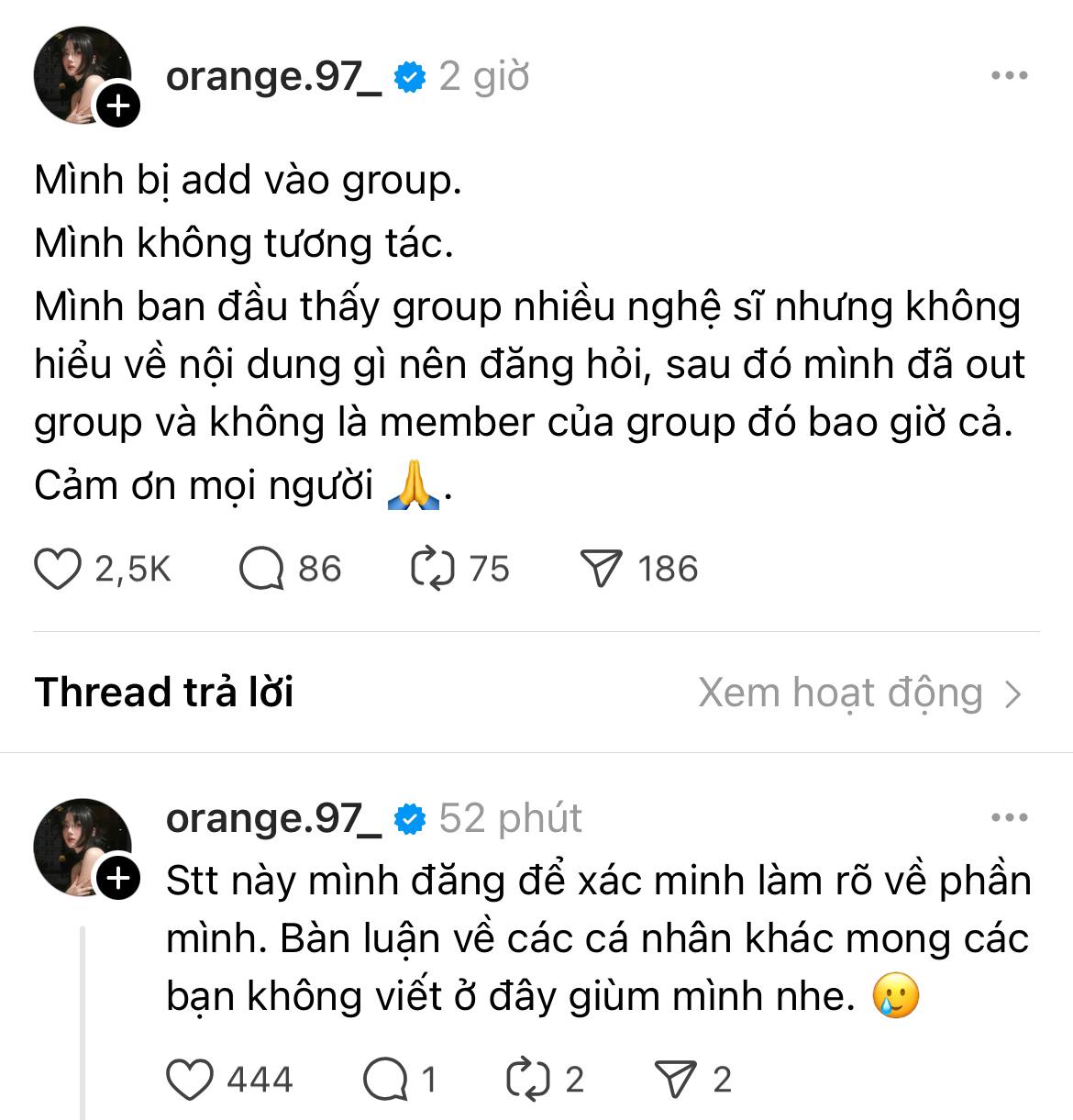1073x1120 pixels.
Task: Like the reply with 444 likes
Action: (190, 1080)
